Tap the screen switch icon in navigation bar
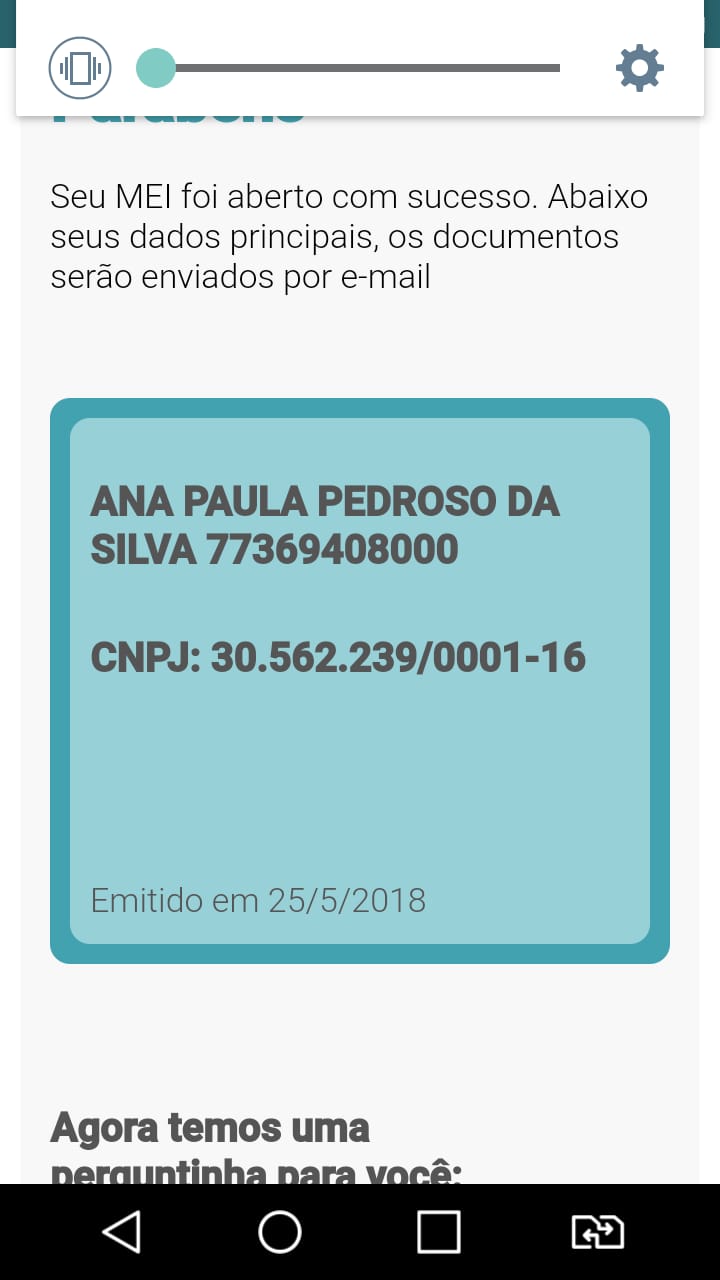 (597, 1232)
